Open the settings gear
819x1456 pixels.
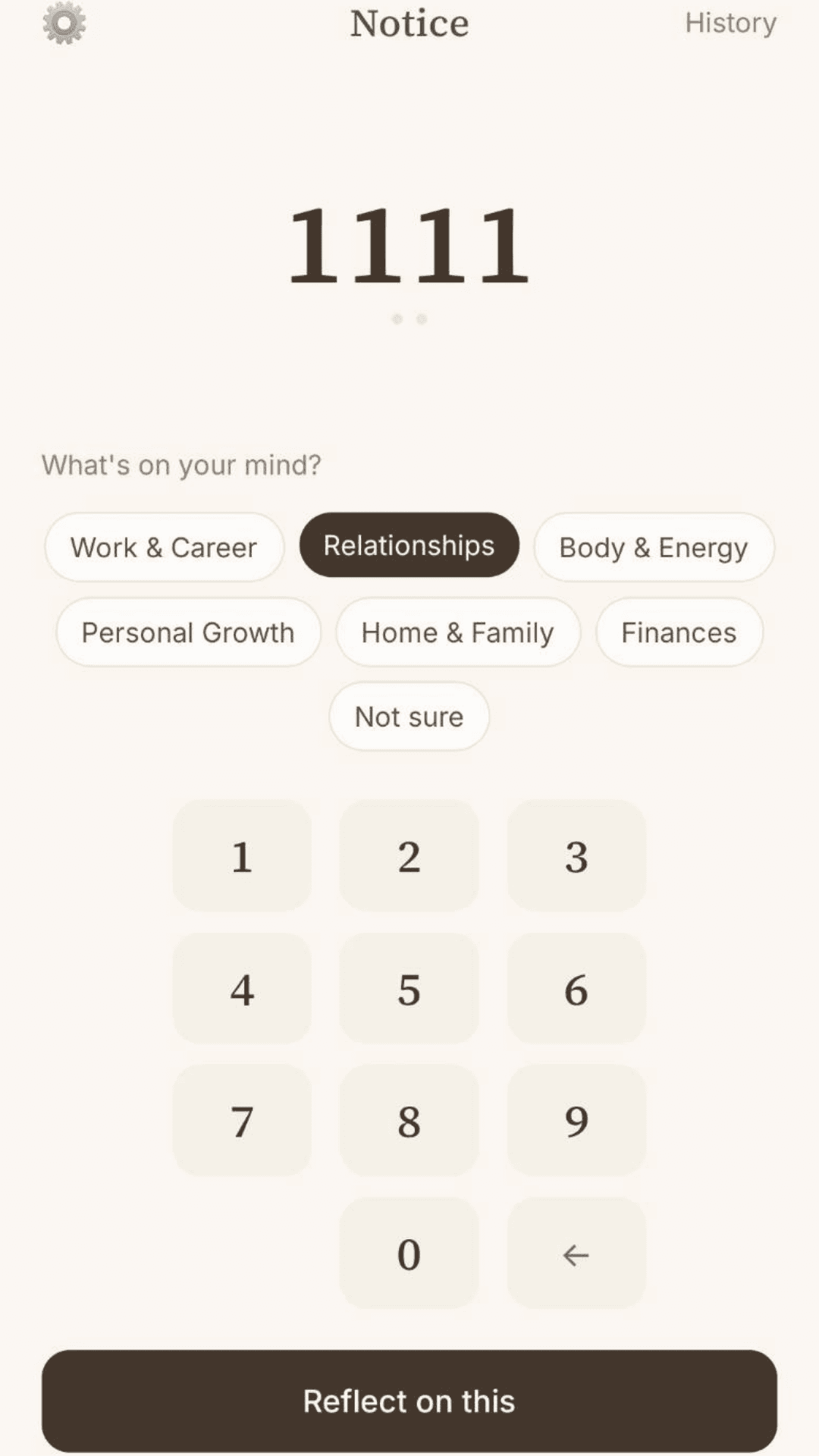[x=64, y=24]
